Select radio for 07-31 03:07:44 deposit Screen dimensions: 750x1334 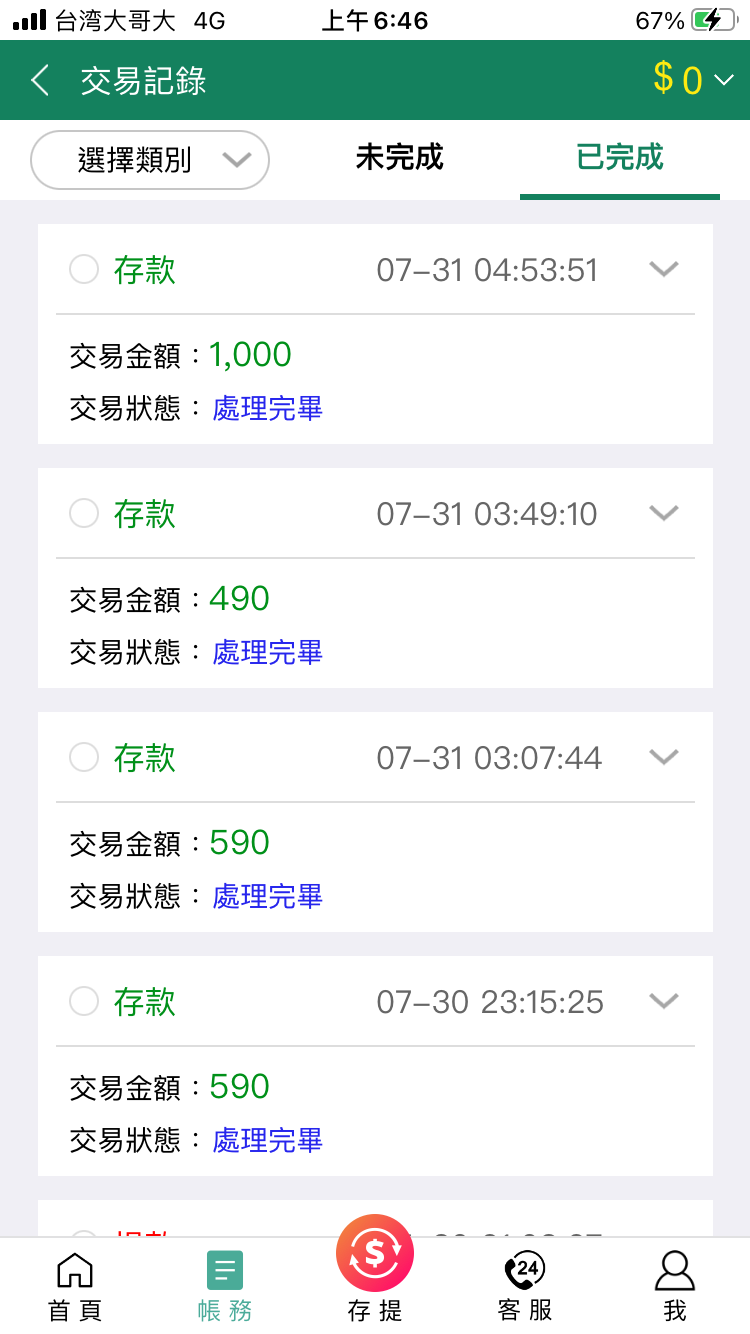coord(84,757)
